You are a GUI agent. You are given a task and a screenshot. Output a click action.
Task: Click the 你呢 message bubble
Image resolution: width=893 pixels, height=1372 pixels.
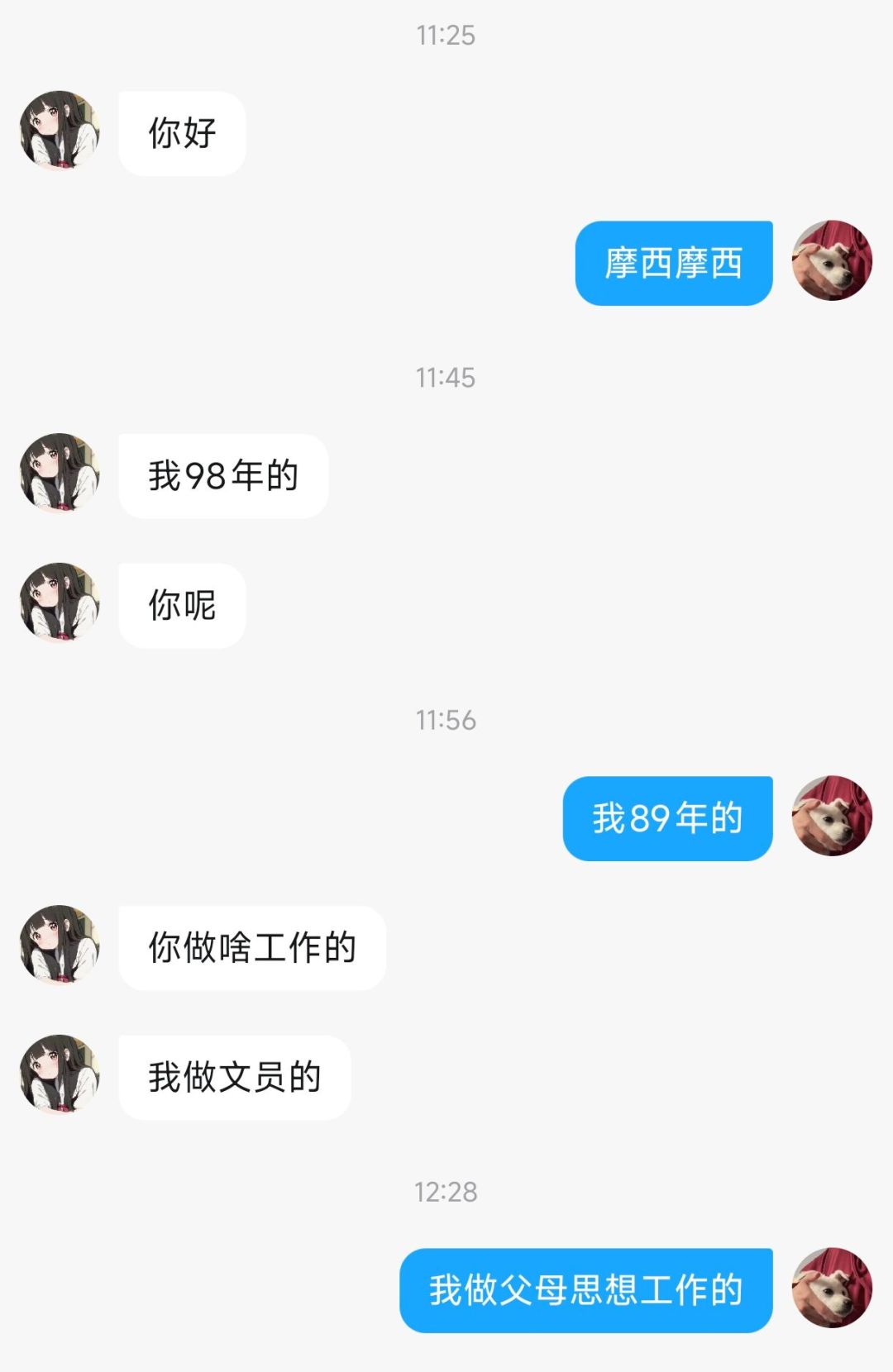point(181,604)
